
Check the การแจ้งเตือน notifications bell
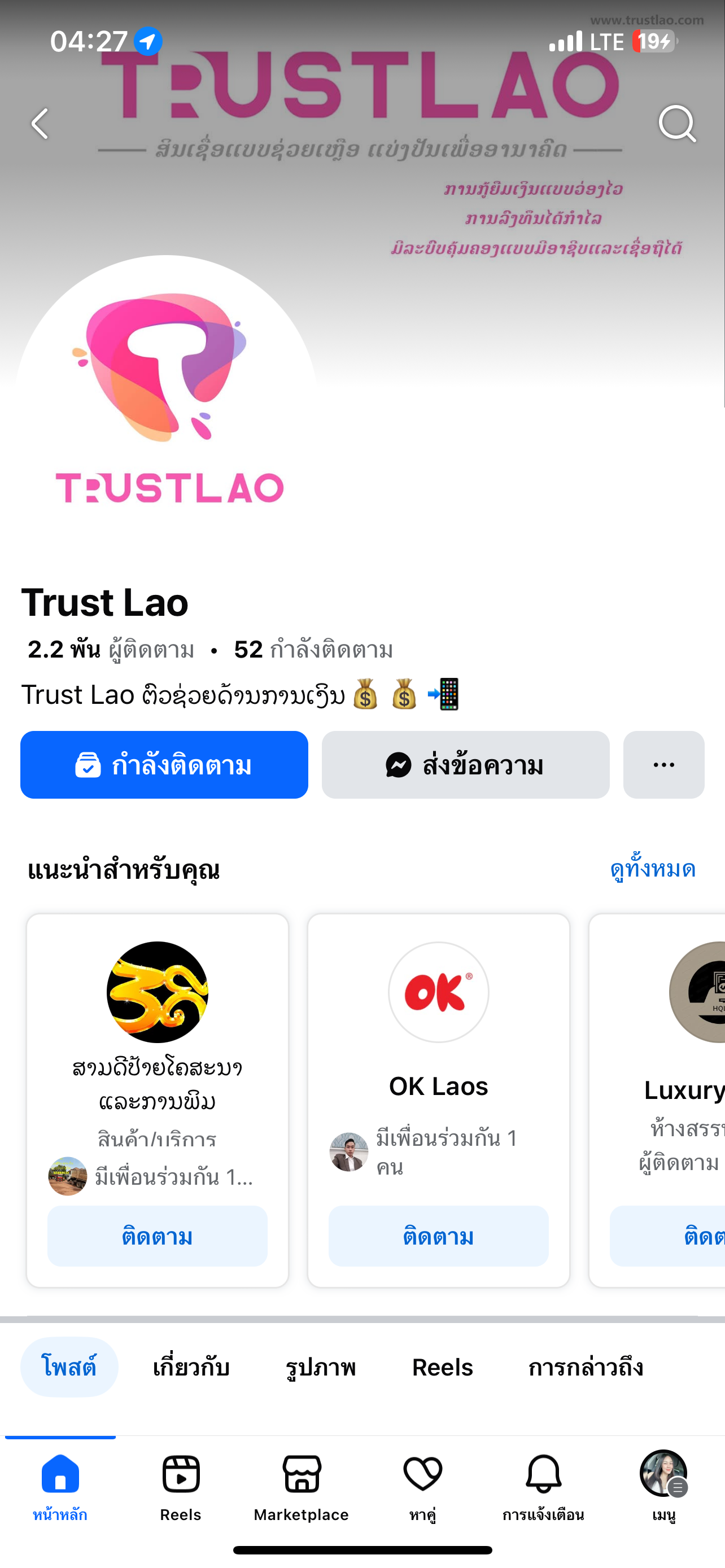543,1486
